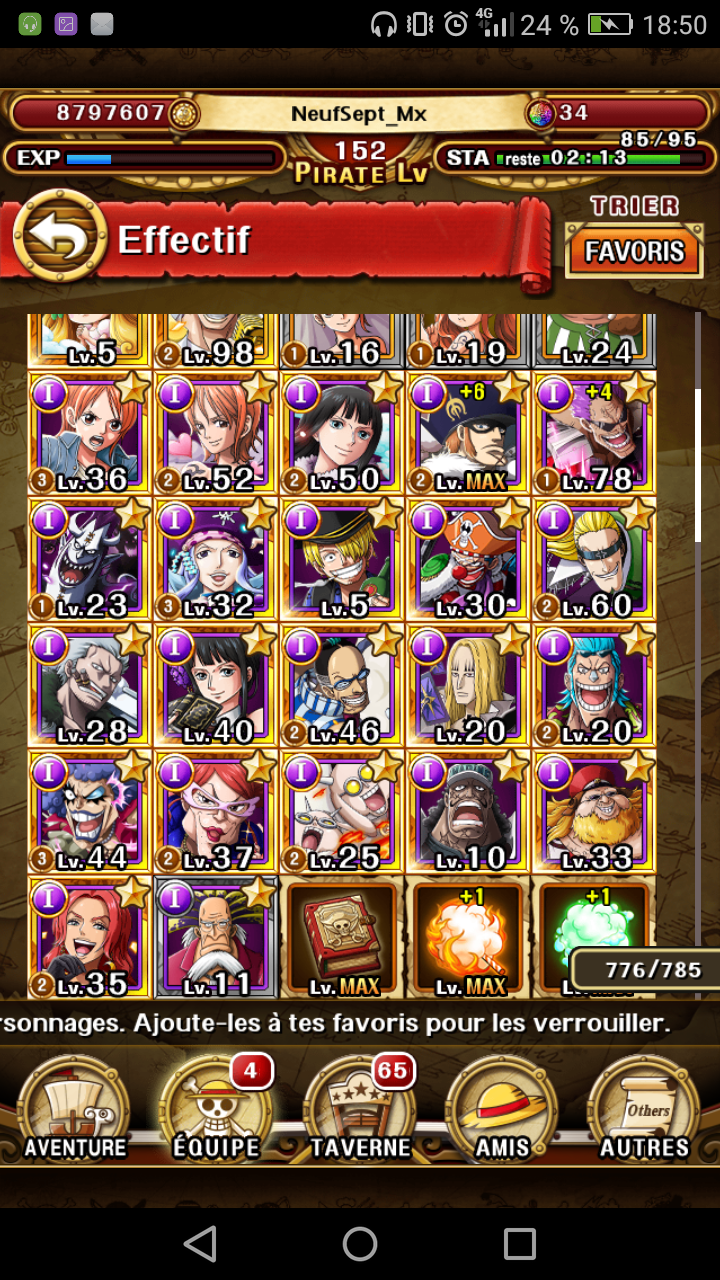The image size is (720, 1280).
Task: Choose the Lv.35 character card
Action: click(88, 937)
